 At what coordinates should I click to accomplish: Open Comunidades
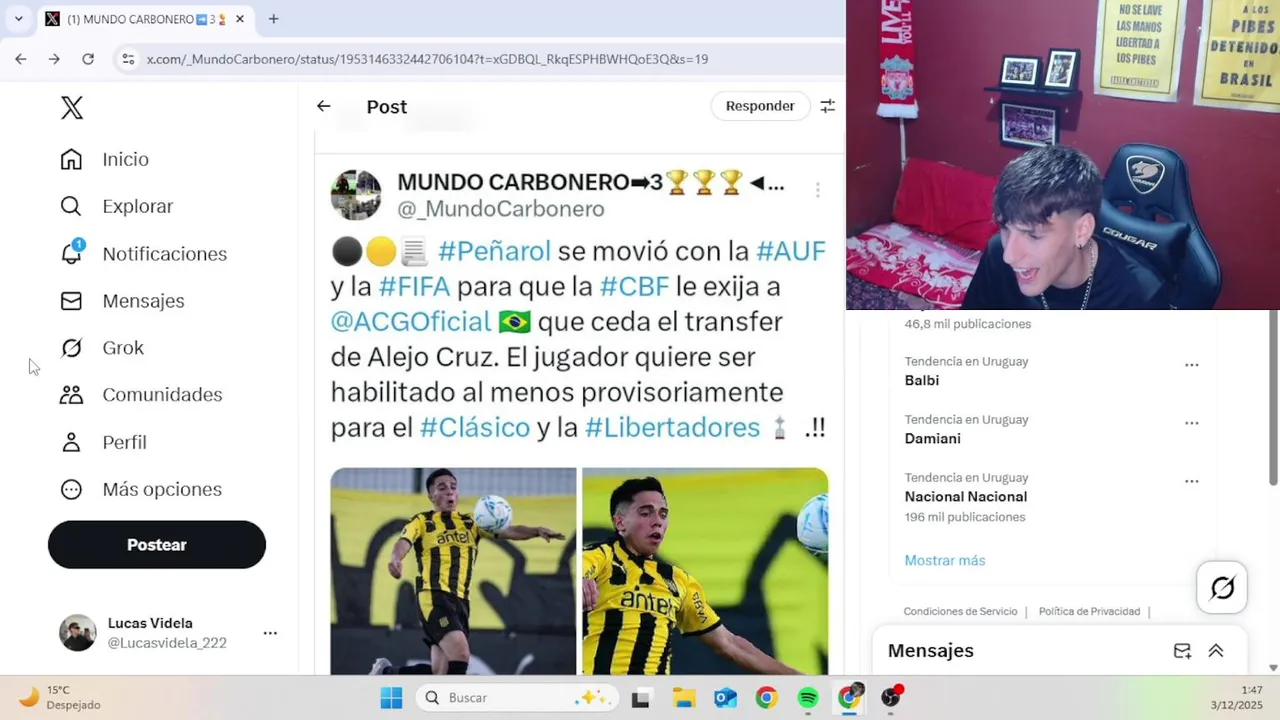pyautogui.click(x=161, y=395)
